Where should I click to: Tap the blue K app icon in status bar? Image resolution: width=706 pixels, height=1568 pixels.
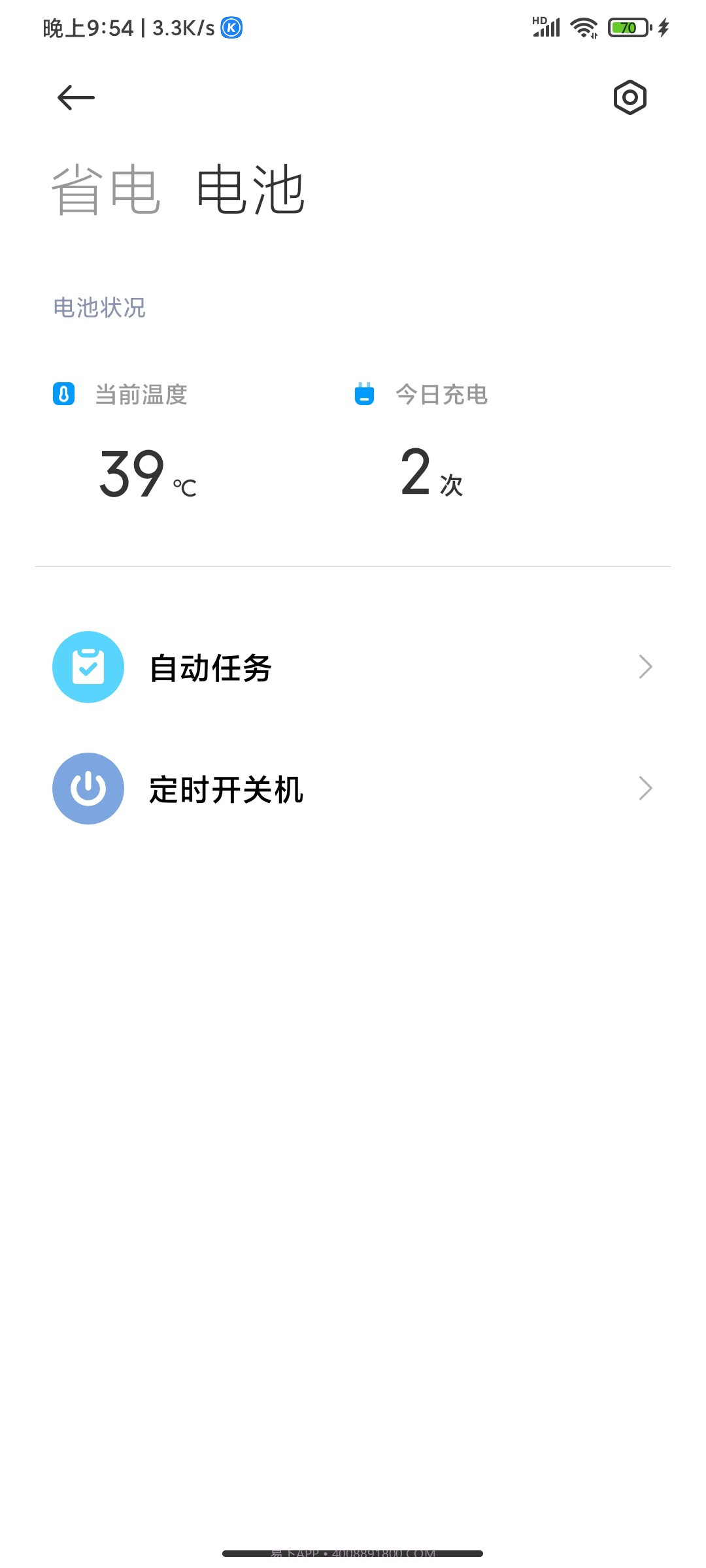pyautogui.click(x=231, y=28)
